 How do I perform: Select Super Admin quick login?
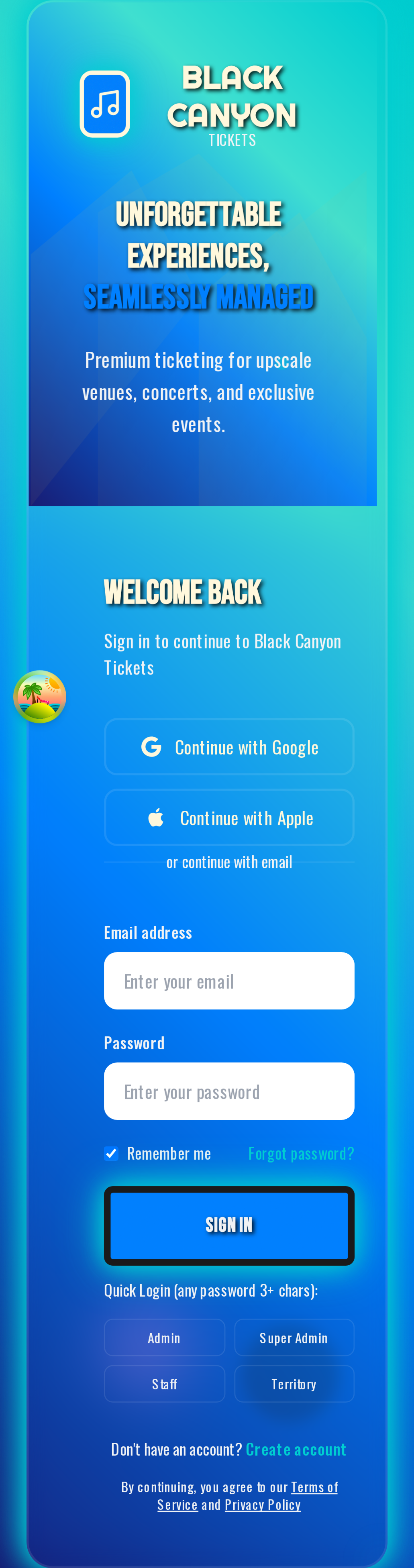click(294, 1338)
